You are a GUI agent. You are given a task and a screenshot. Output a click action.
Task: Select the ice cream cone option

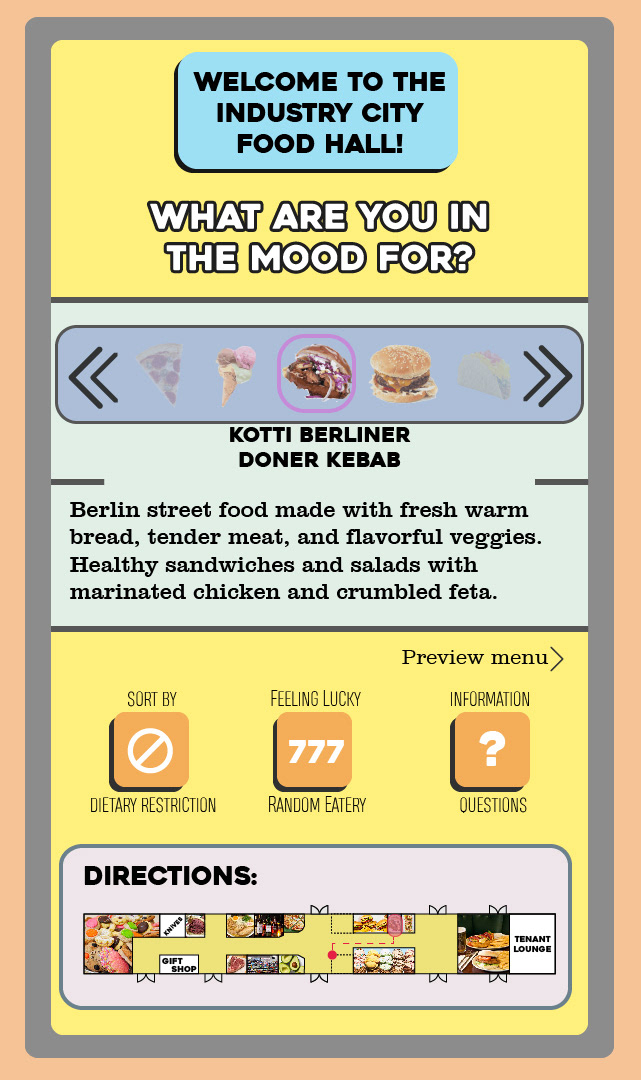click(235, 375)
